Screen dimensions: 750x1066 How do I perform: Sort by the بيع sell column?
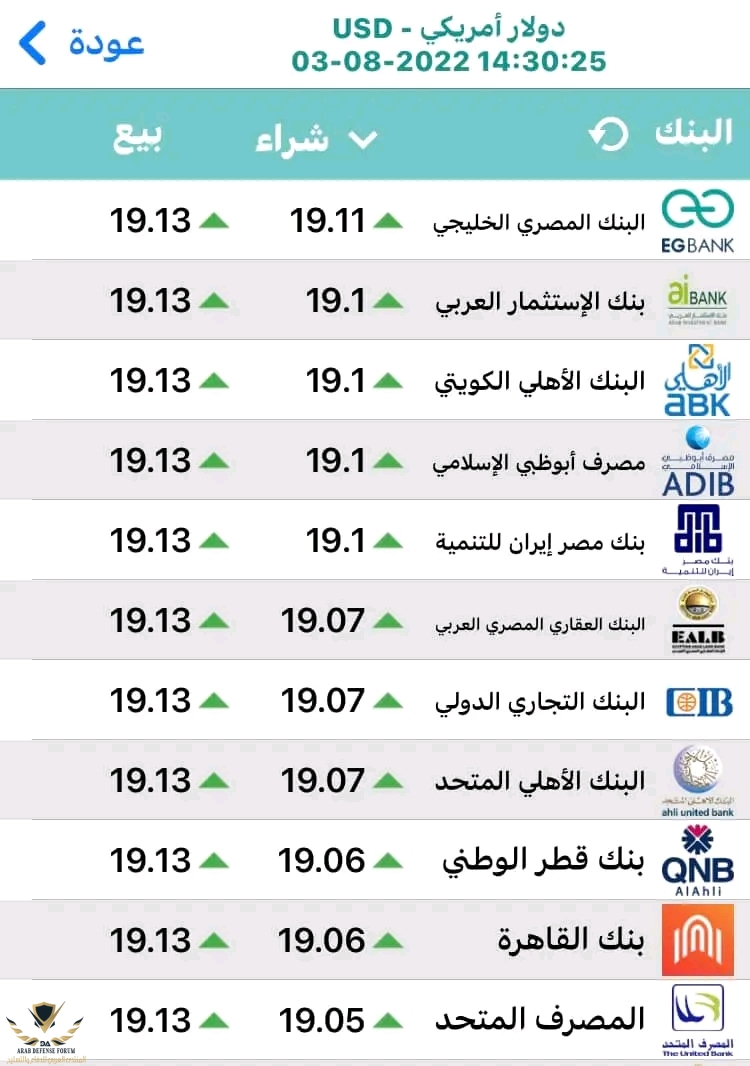tap(137, 138)
